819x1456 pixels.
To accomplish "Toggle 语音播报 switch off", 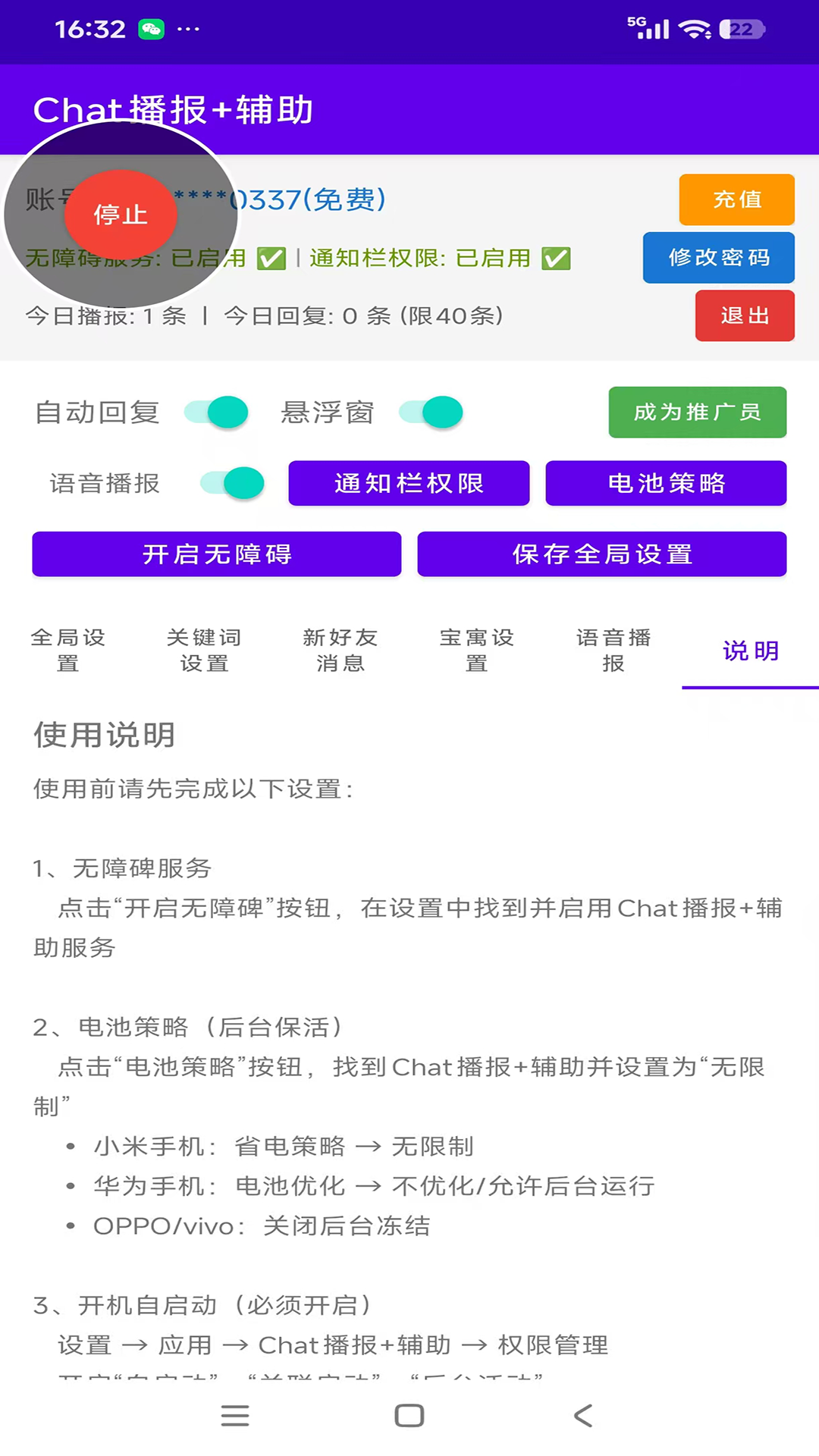I will coord(231,483).
